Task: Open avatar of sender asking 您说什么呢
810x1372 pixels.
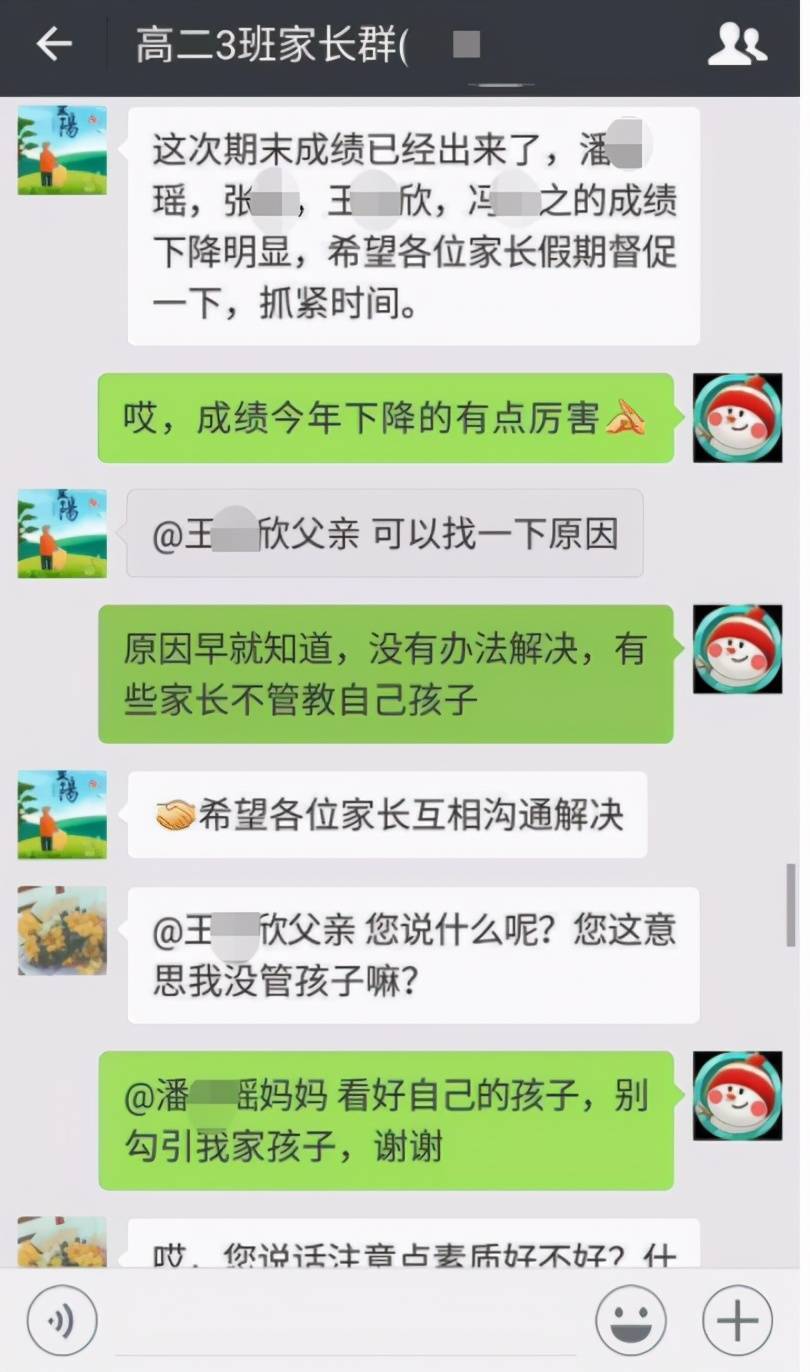Action: [x=62, y=930]
